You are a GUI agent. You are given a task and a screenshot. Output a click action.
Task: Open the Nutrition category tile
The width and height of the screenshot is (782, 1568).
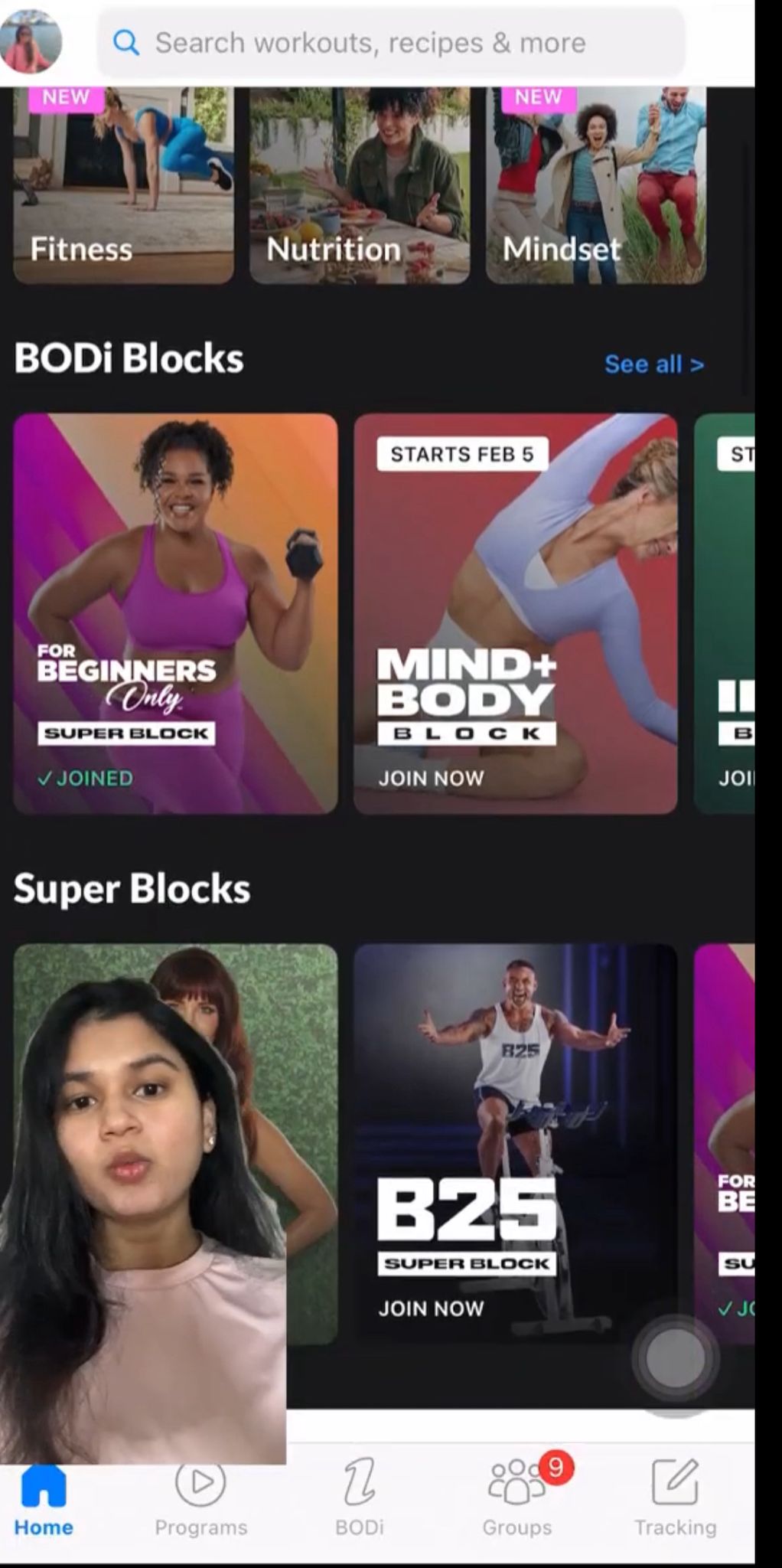(359, 185)
